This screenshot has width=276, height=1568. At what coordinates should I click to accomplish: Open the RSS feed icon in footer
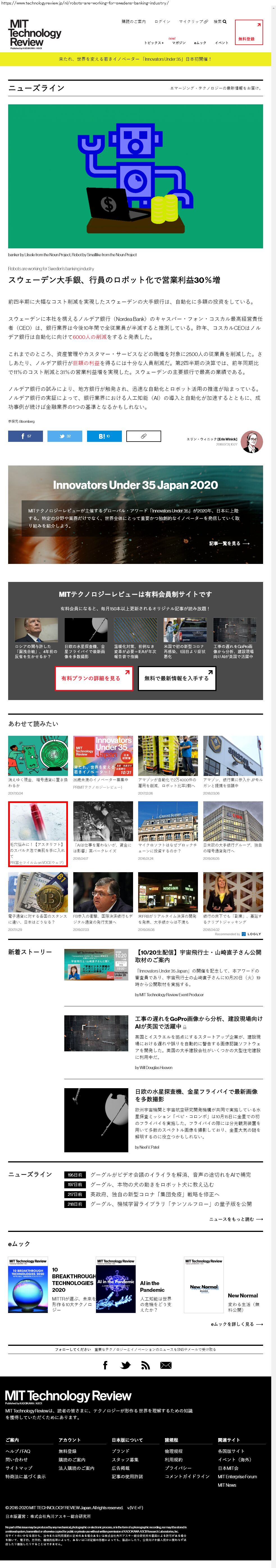tap(145, 1365)
